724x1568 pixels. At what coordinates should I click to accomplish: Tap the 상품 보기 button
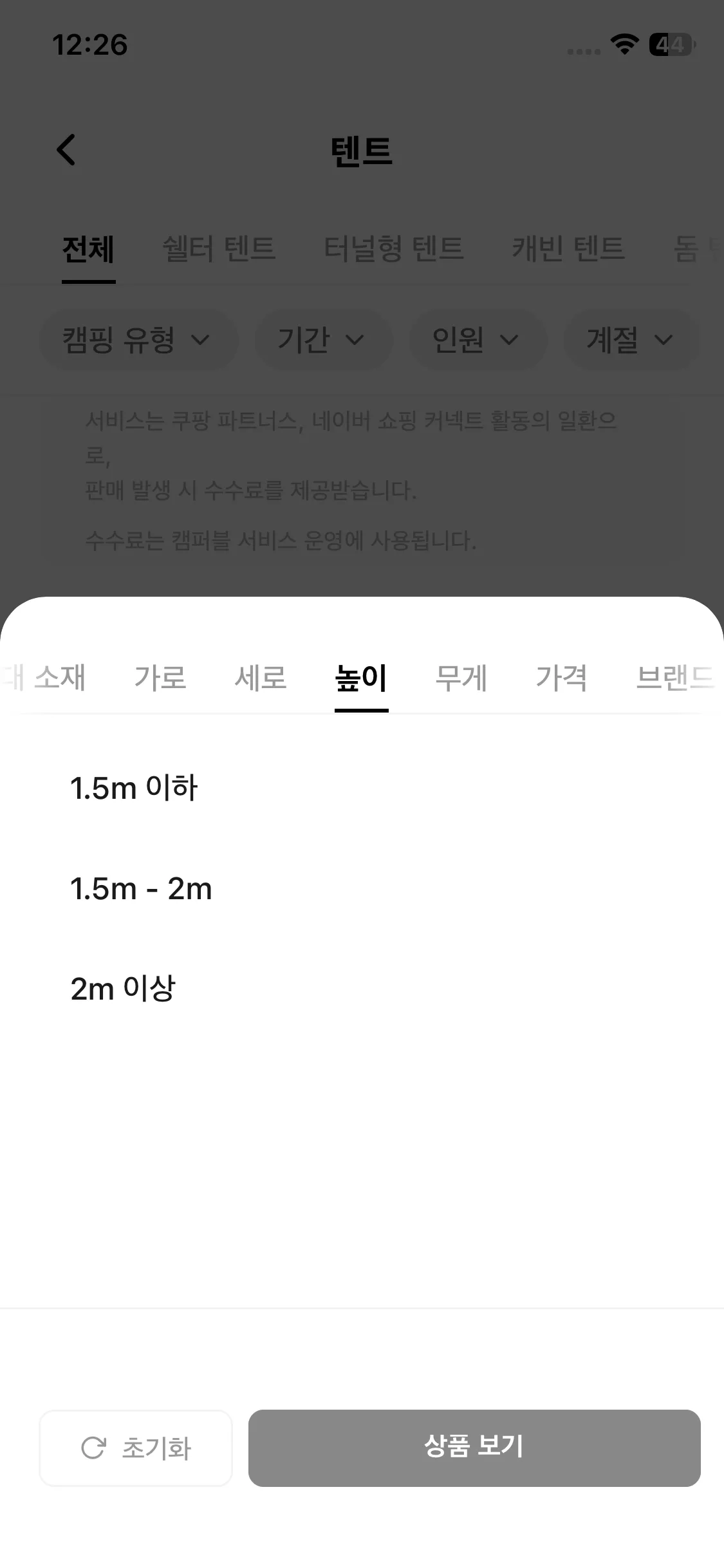tap(474, 1448)
